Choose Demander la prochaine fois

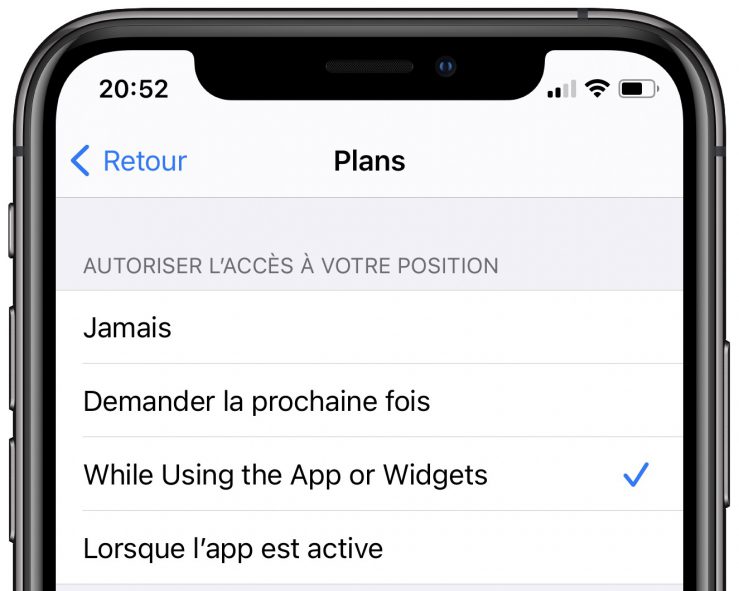point(256,401)
